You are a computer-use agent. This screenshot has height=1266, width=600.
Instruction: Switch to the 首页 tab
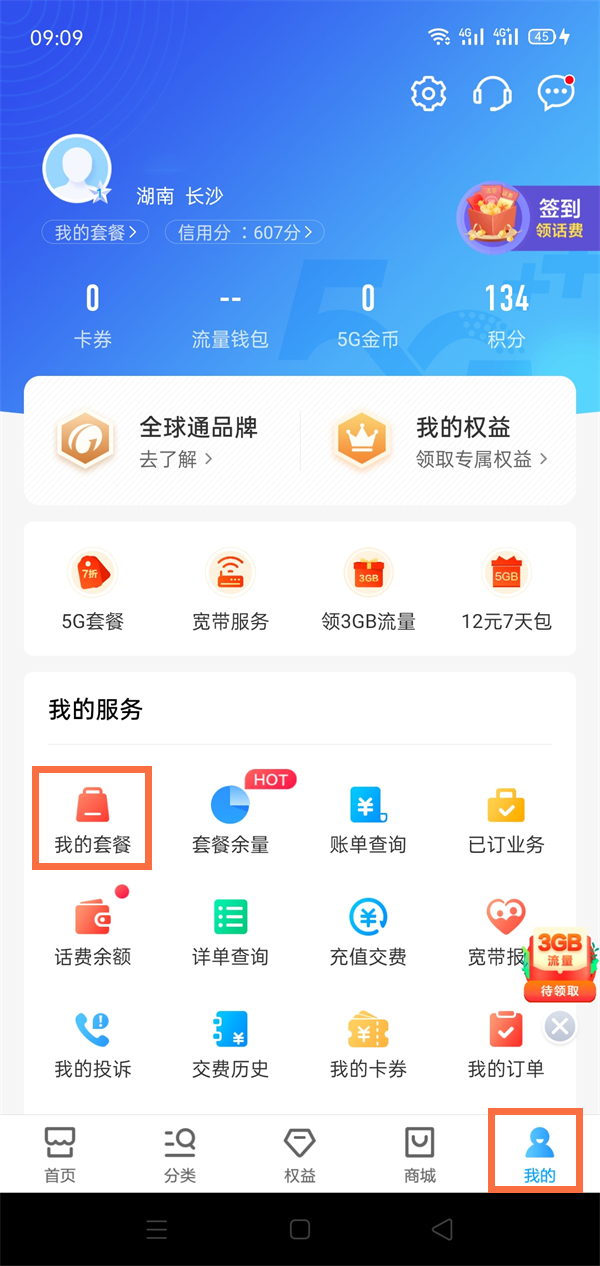tap(60, 1154)
